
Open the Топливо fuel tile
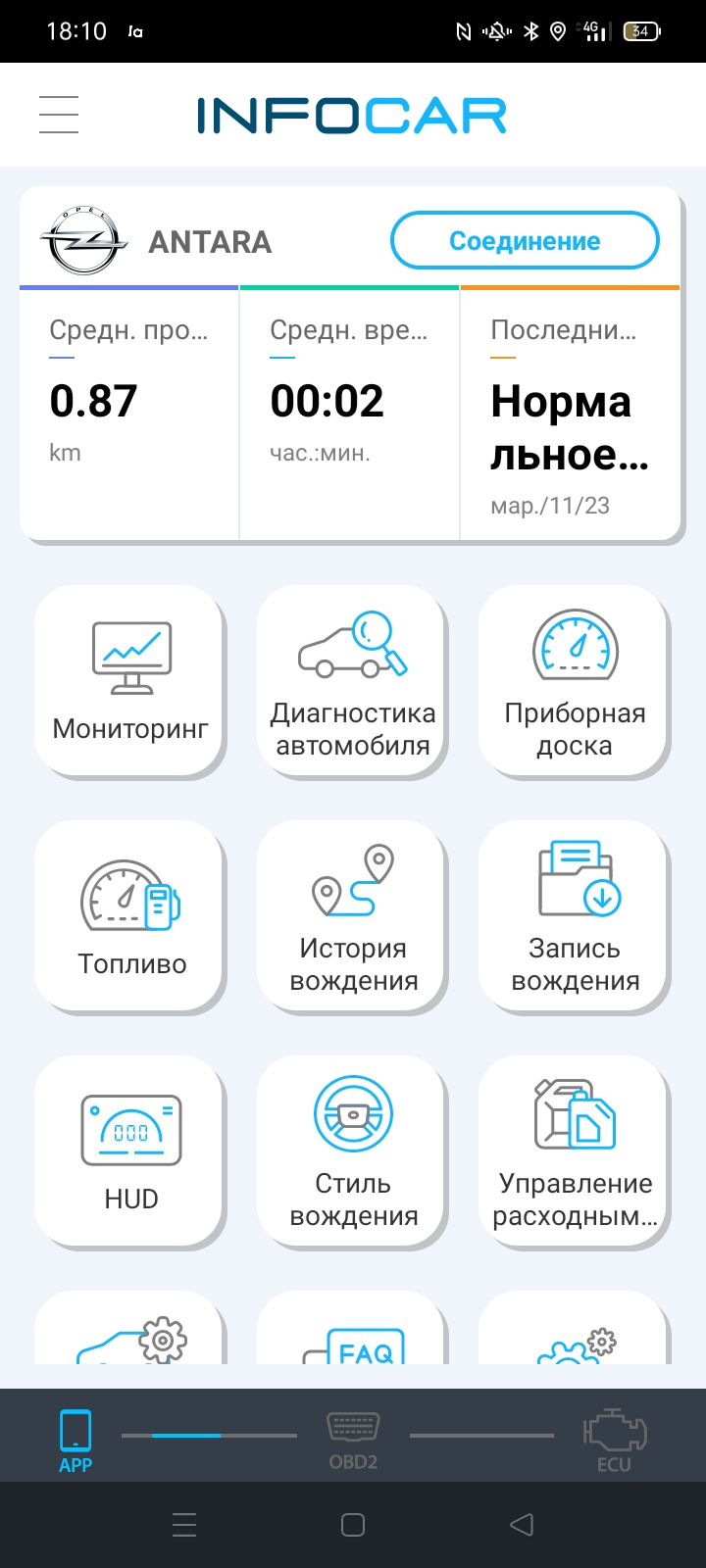pyautogui.click(x=130, y=916)
